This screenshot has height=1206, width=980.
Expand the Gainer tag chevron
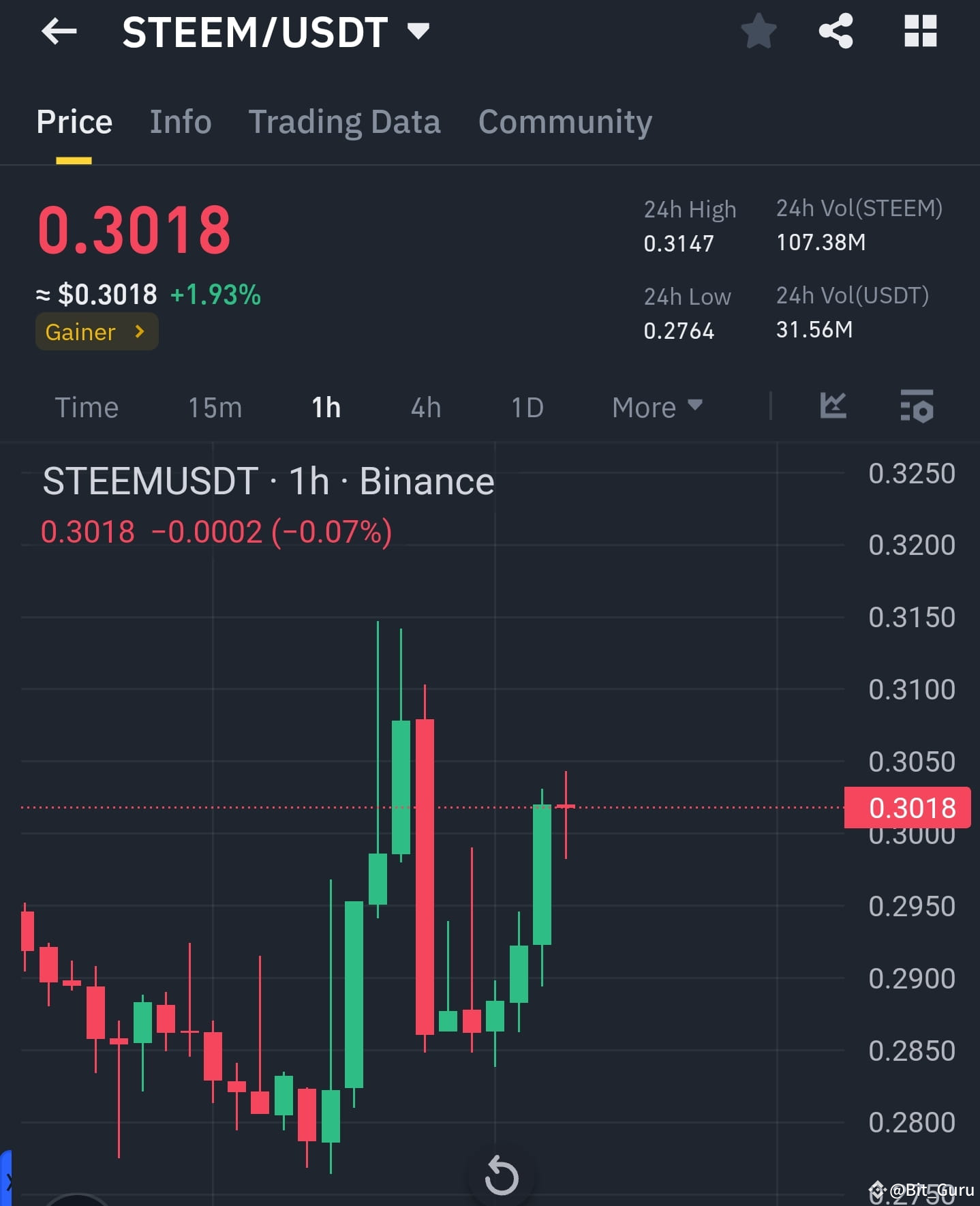coord(139,332)
